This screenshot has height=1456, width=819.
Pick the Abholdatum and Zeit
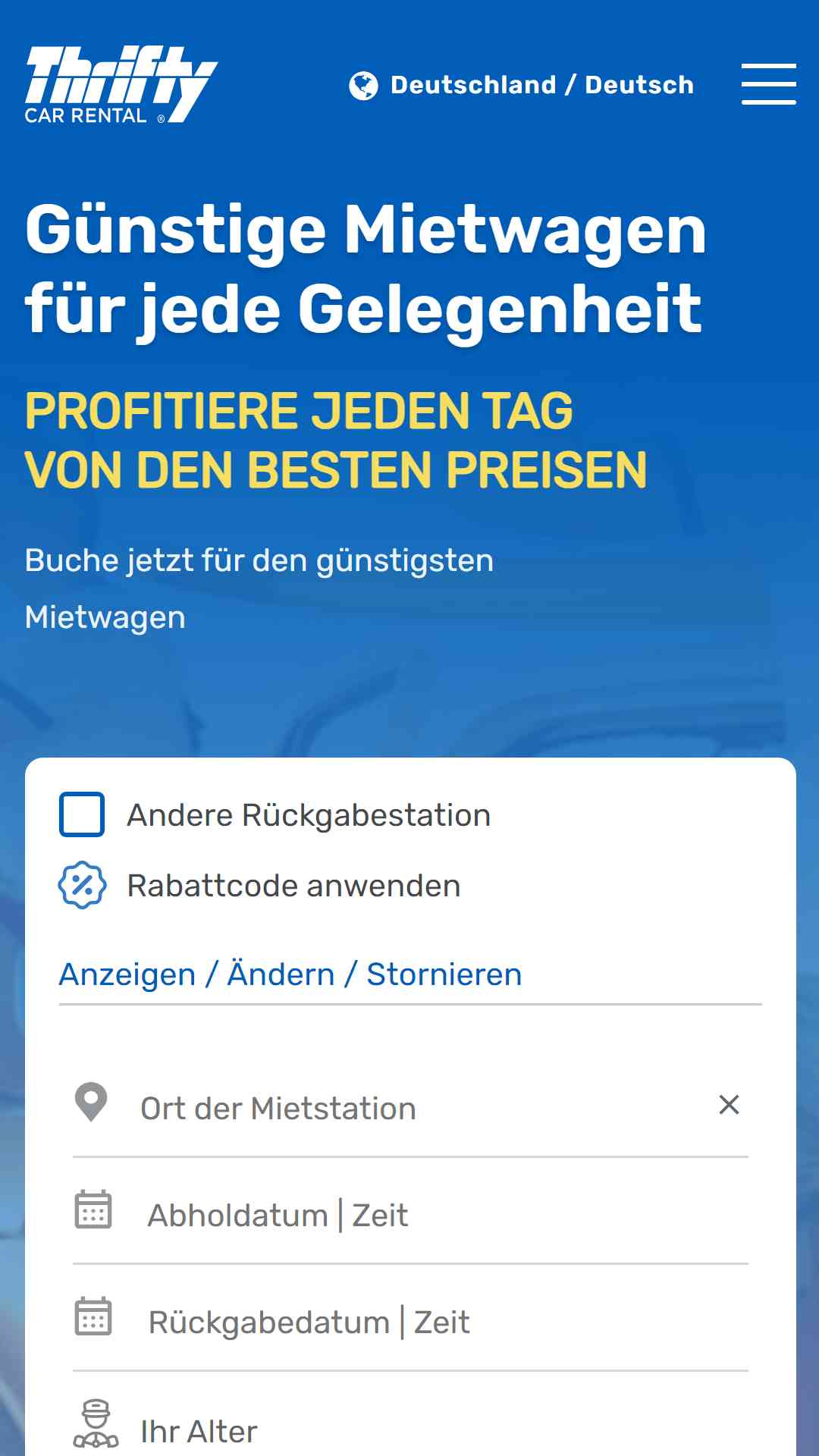click(x=410, y=1214)
